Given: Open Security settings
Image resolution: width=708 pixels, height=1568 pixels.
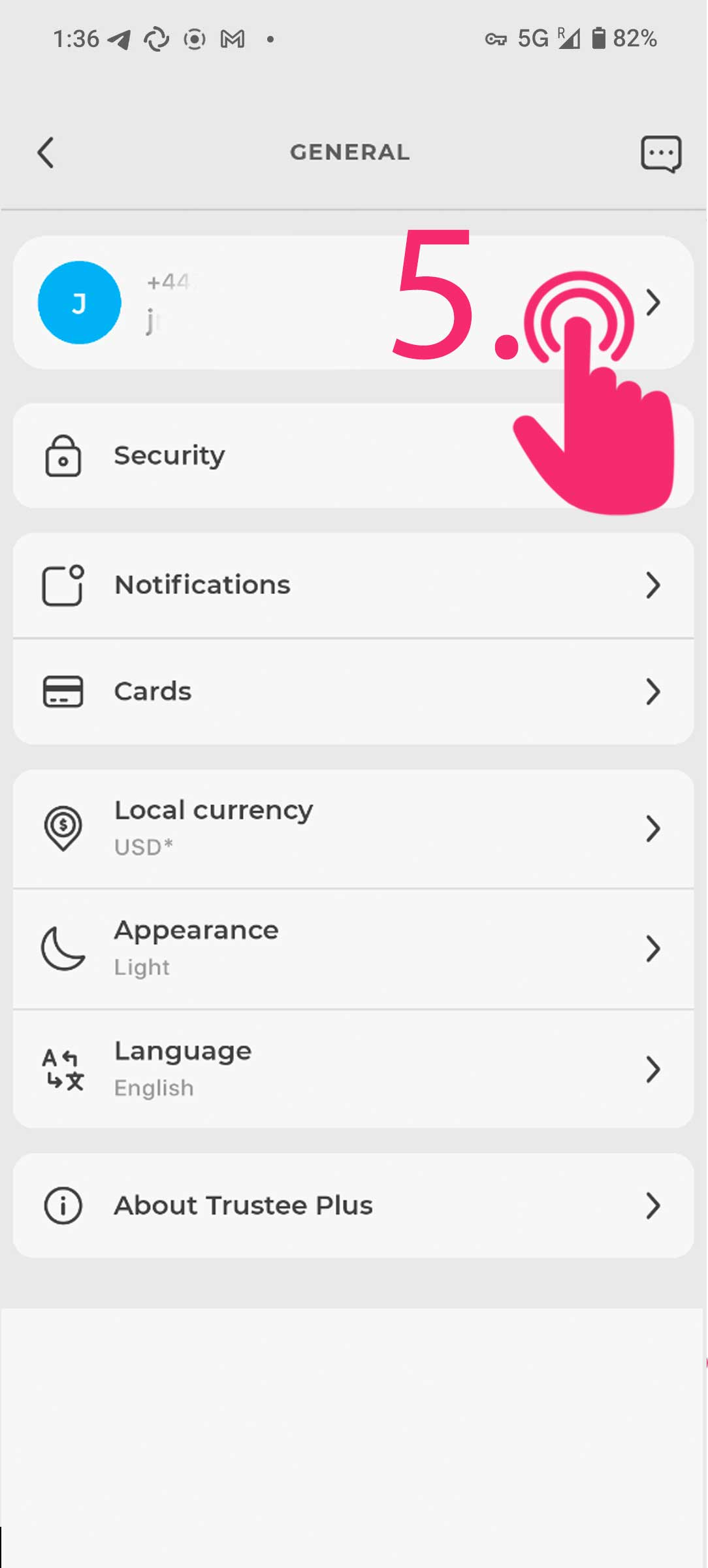Looking at the screenshot, I should [x=353, y=455].
